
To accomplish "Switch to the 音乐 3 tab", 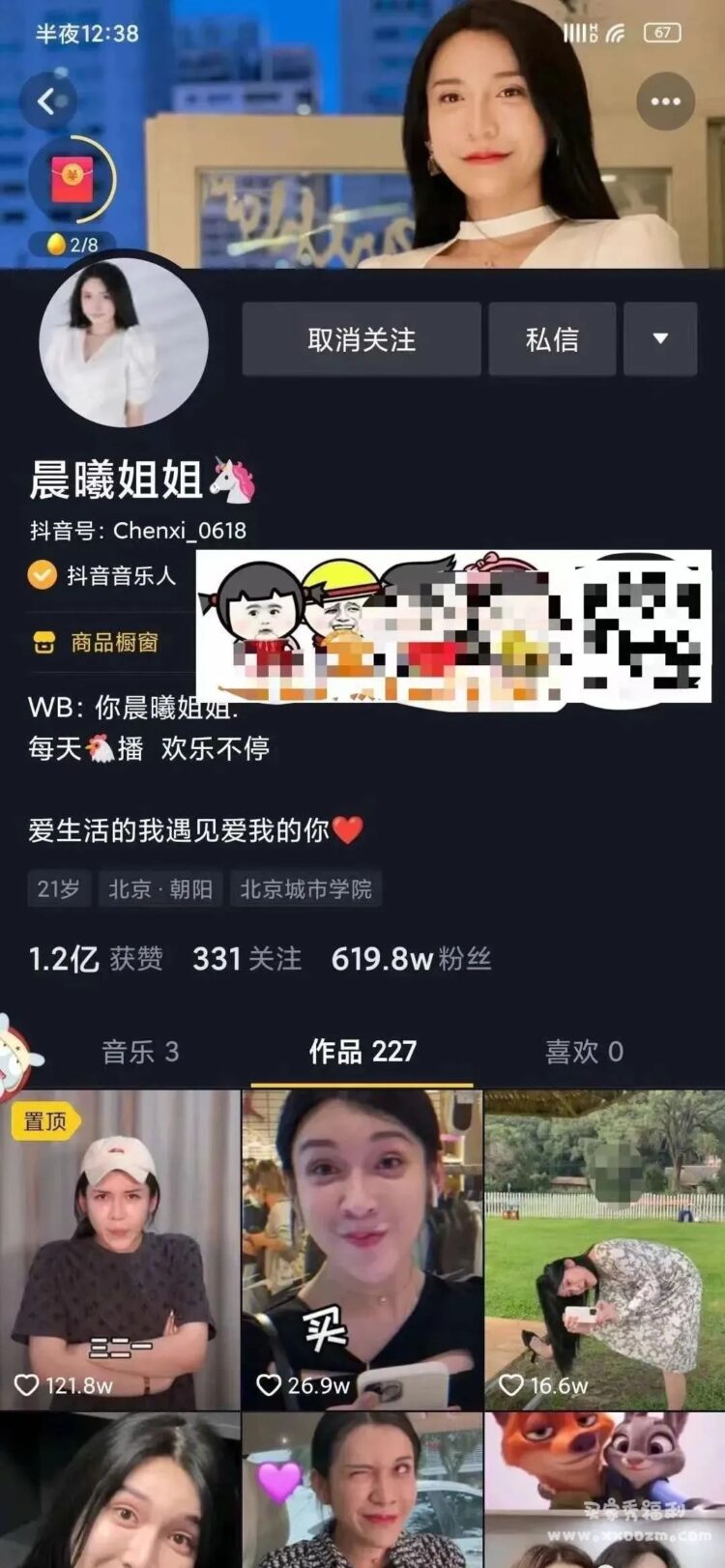I will (140, 1051).
